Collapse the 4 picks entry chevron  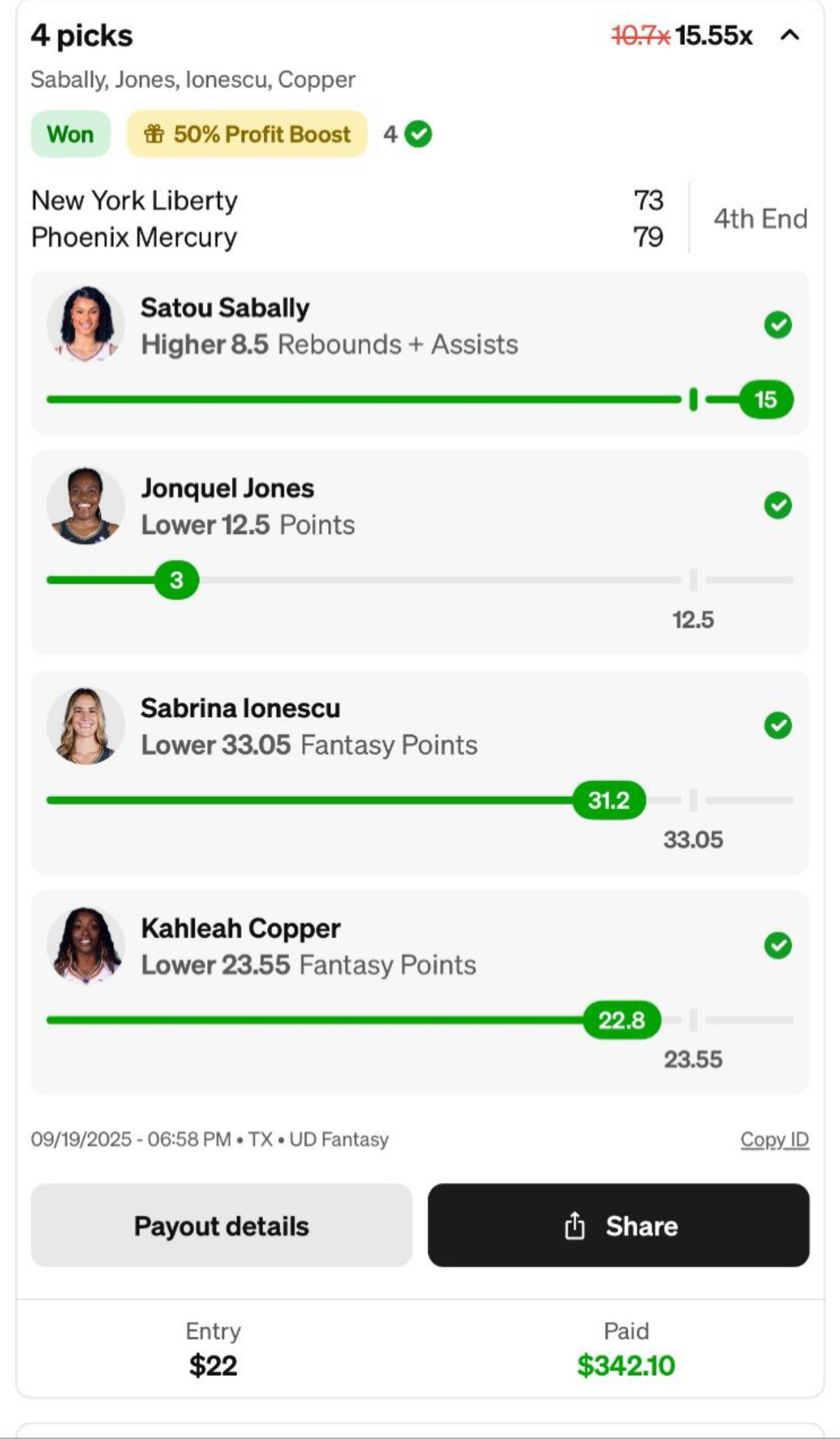click(x=789, y=35)
